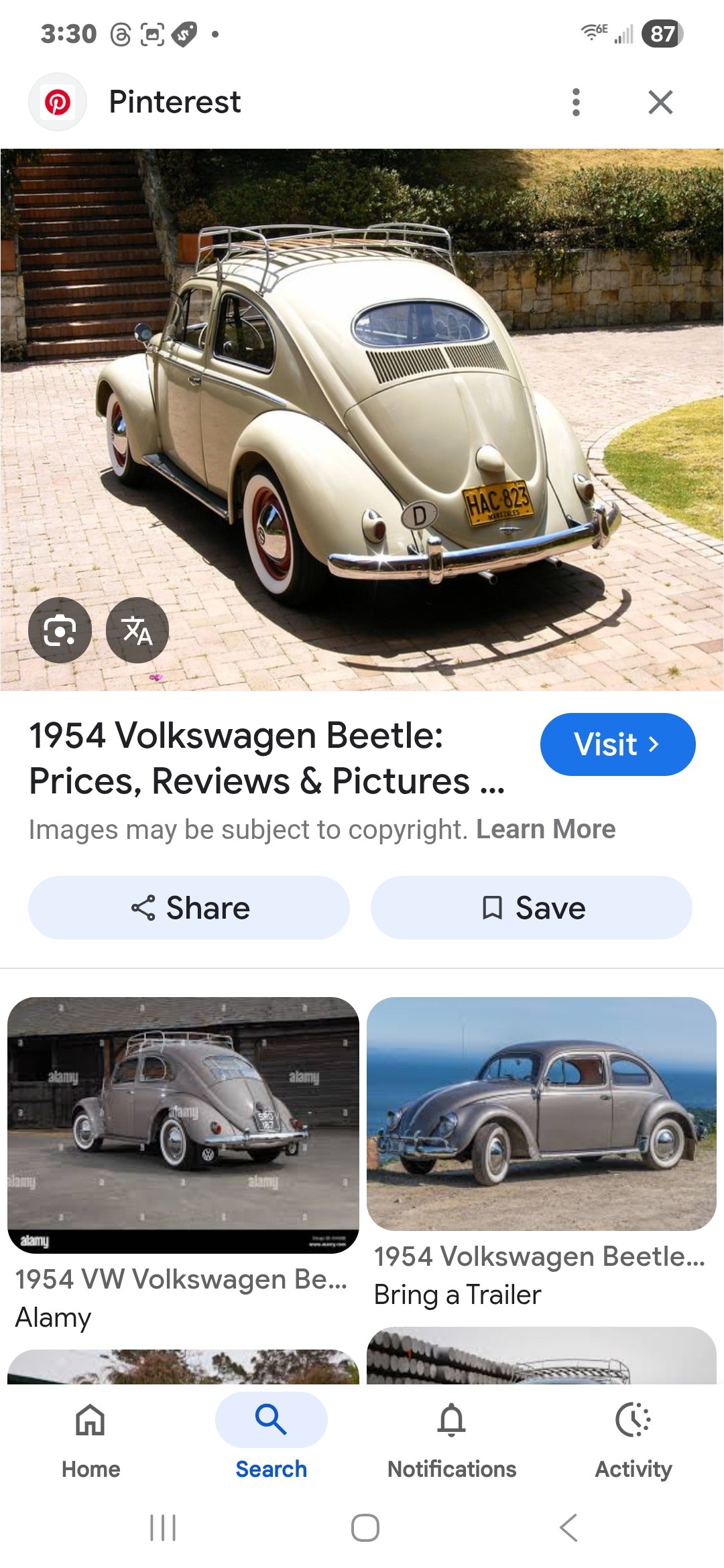Tap the system back button
This screenshot has height=1568, width=724.
click(568, 1528)
